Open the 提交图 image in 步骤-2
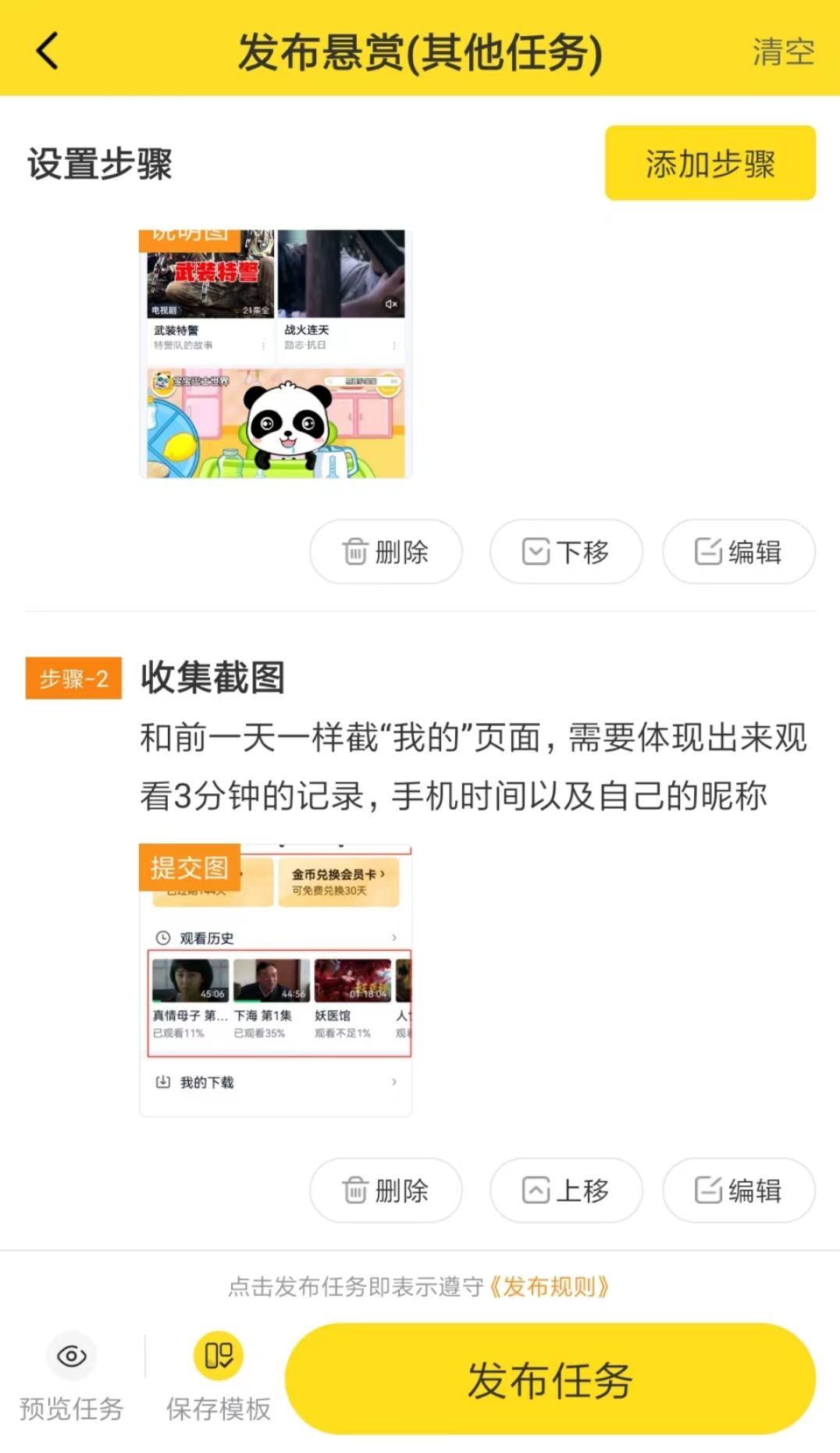The width and height of the screenshot is (840, 1453). click(x=276, y=980)
